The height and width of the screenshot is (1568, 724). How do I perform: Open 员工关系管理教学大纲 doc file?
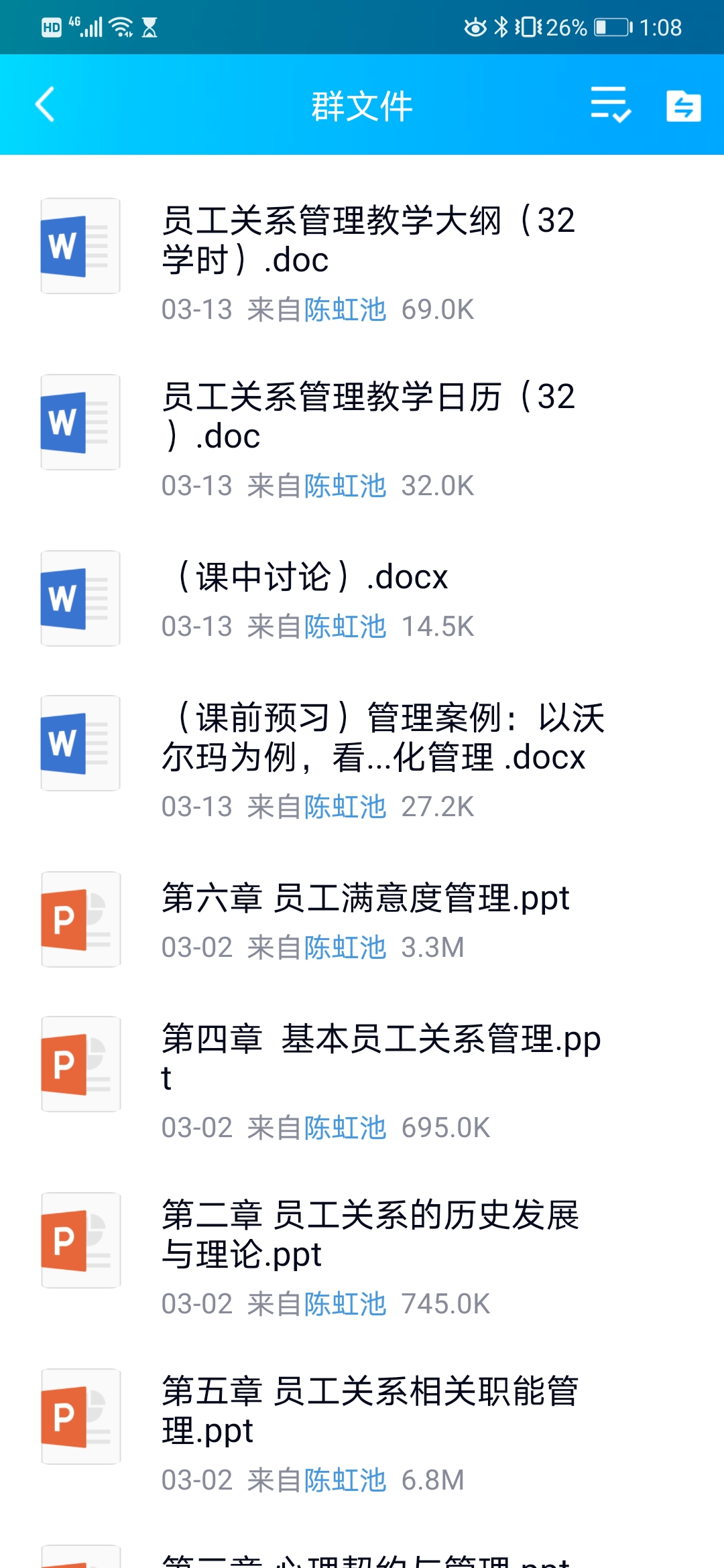pyautogui.click(x=369, y=240)
